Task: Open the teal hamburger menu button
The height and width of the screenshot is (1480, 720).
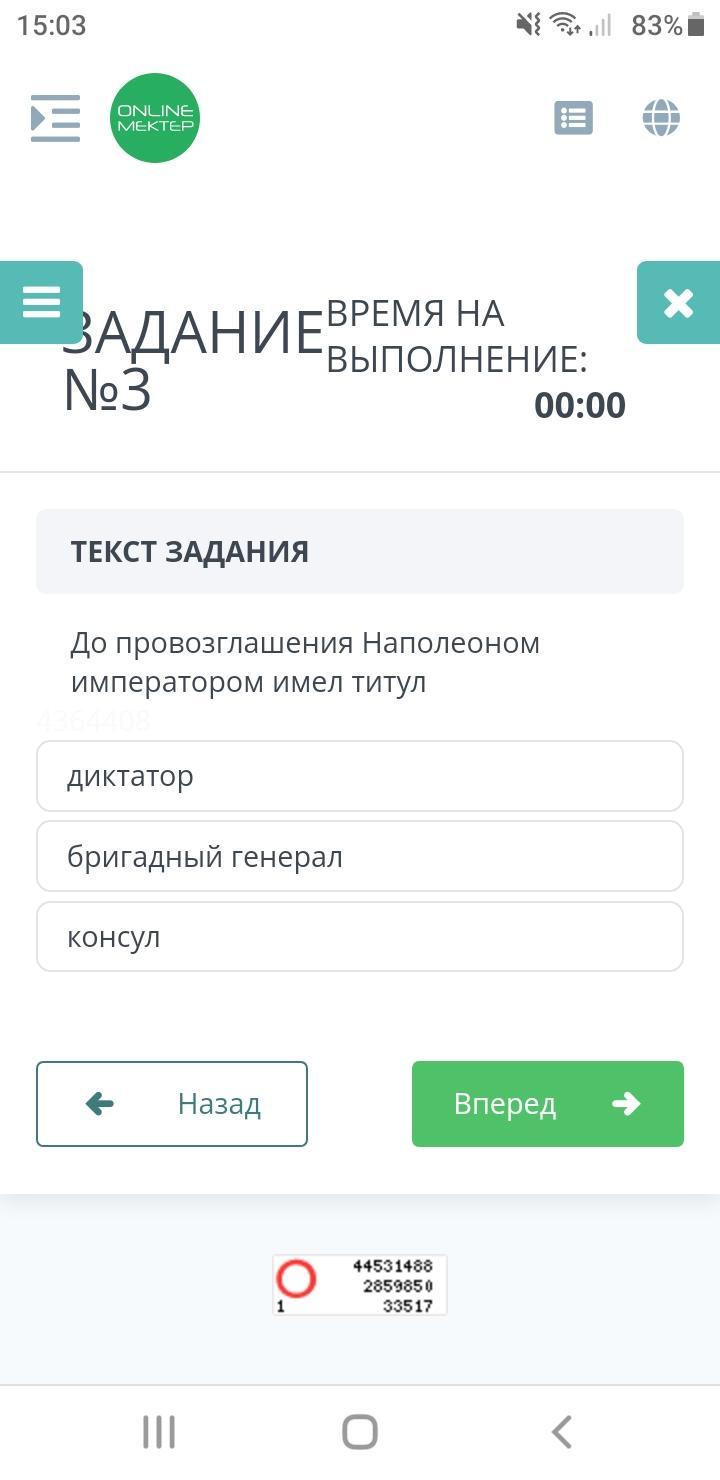Action: (41, 302)
